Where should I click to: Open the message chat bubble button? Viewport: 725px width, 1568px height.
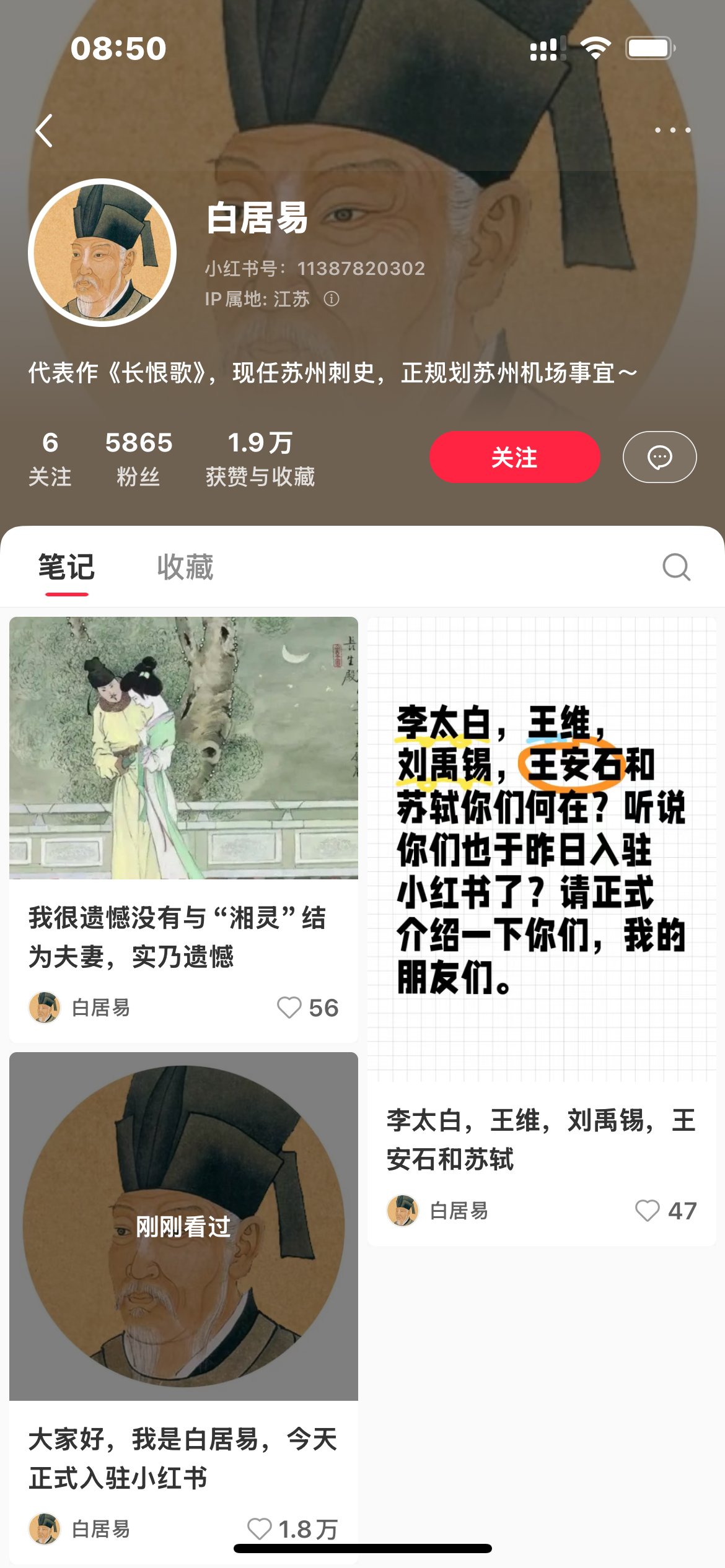(659, 457)
